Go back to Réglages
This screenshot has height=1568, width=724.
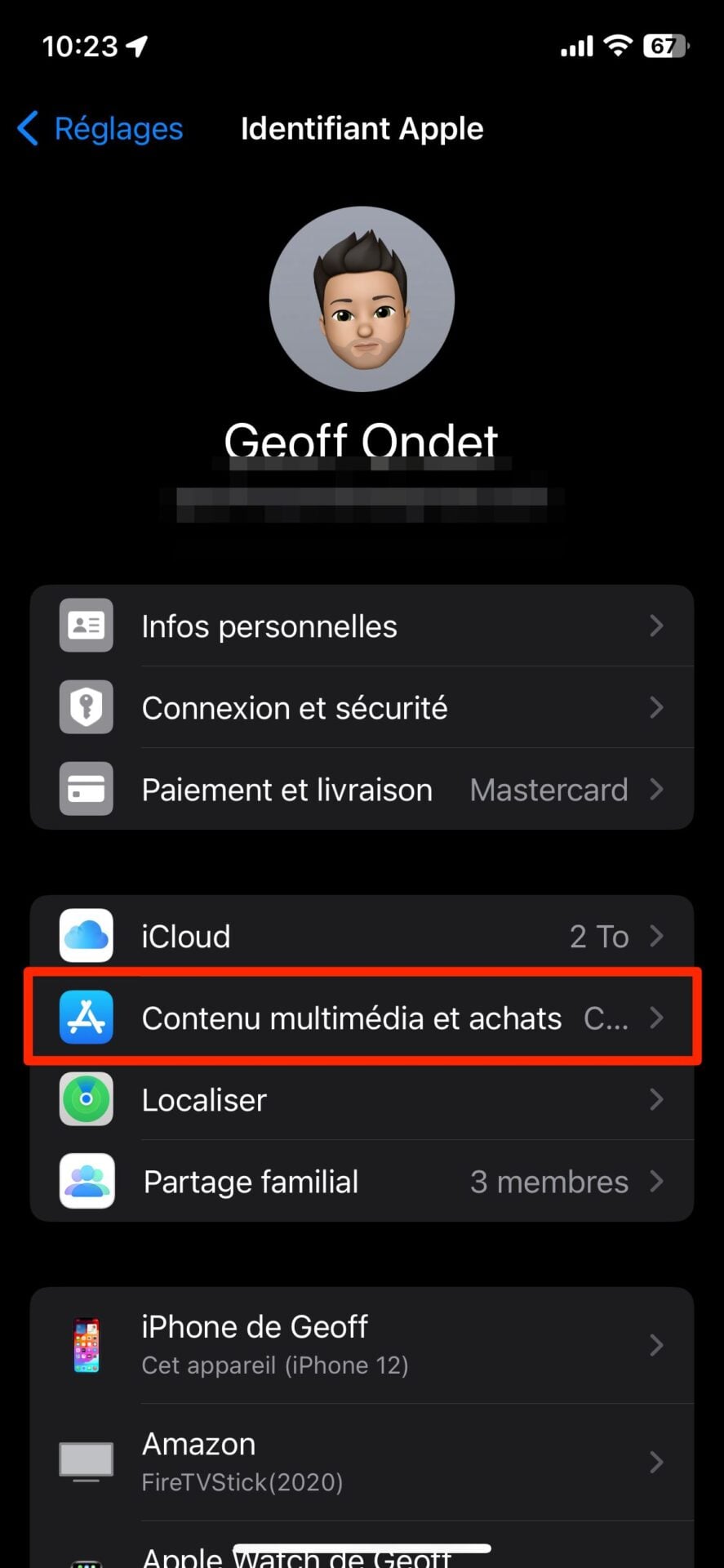click(x=101, y=129)
